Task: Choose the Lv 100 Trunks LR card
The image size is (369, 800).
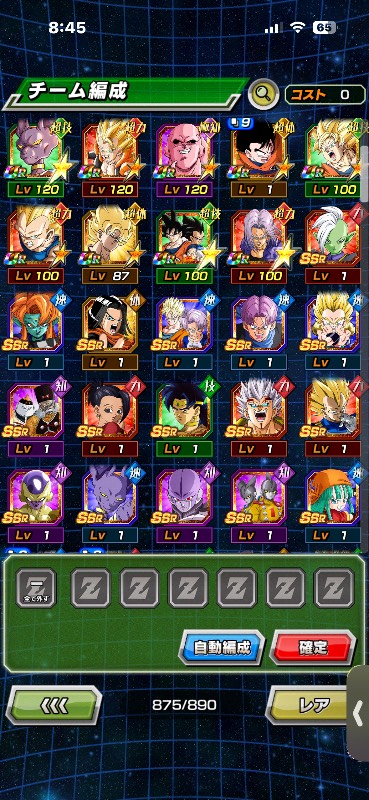Action: (259, 245)
